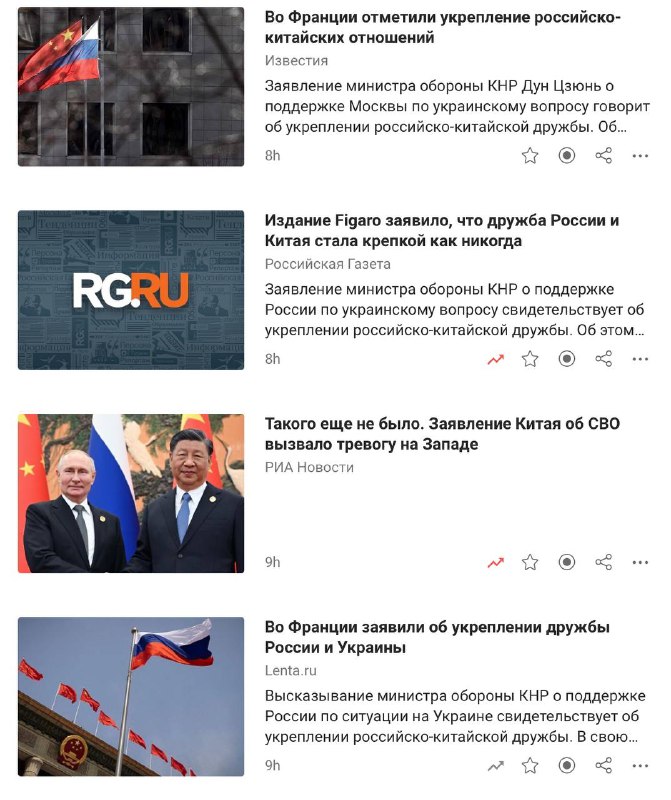The image size is (671, 800).
Task: Mark the Известия article as read
Action: (567, 155)
